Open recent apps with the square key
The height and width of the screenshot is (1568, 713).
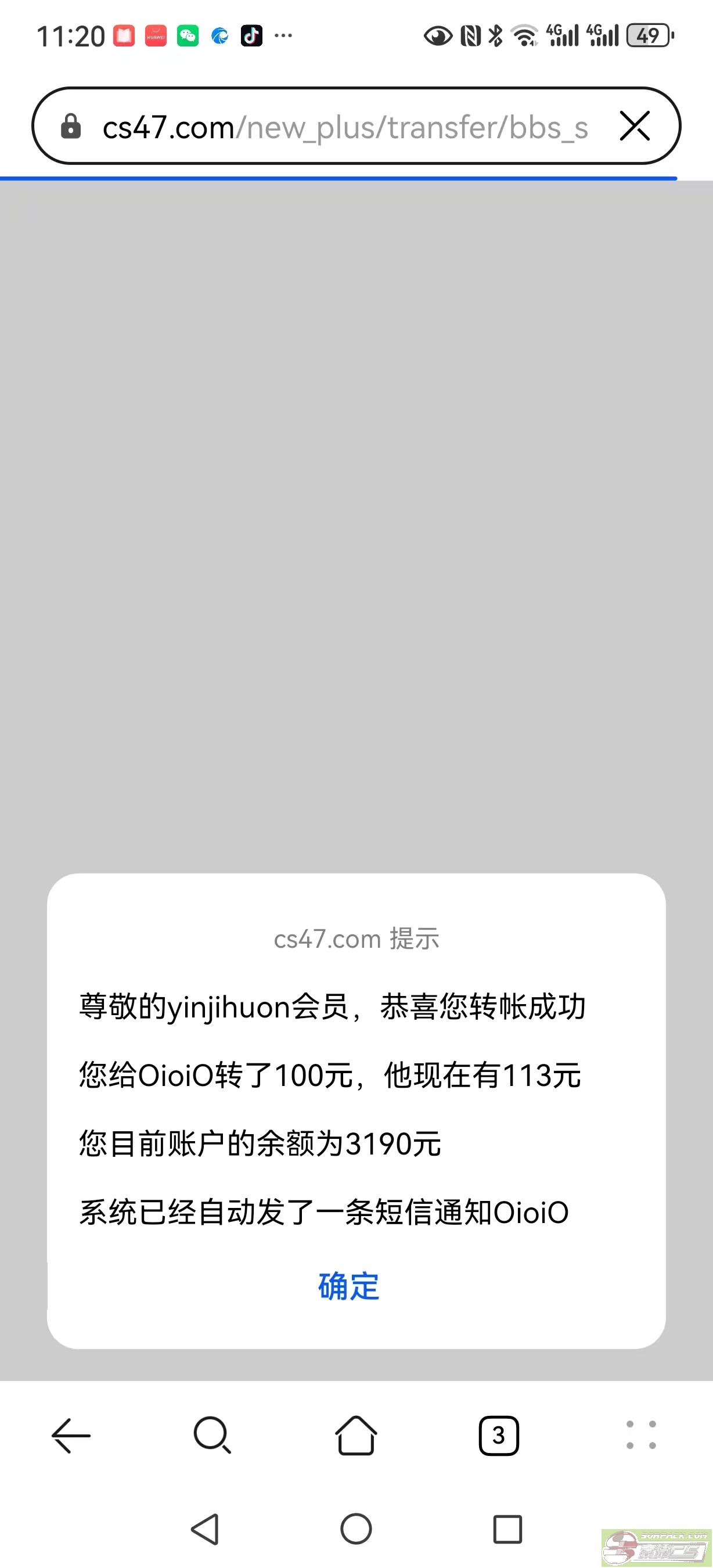tap(507, 1529)
